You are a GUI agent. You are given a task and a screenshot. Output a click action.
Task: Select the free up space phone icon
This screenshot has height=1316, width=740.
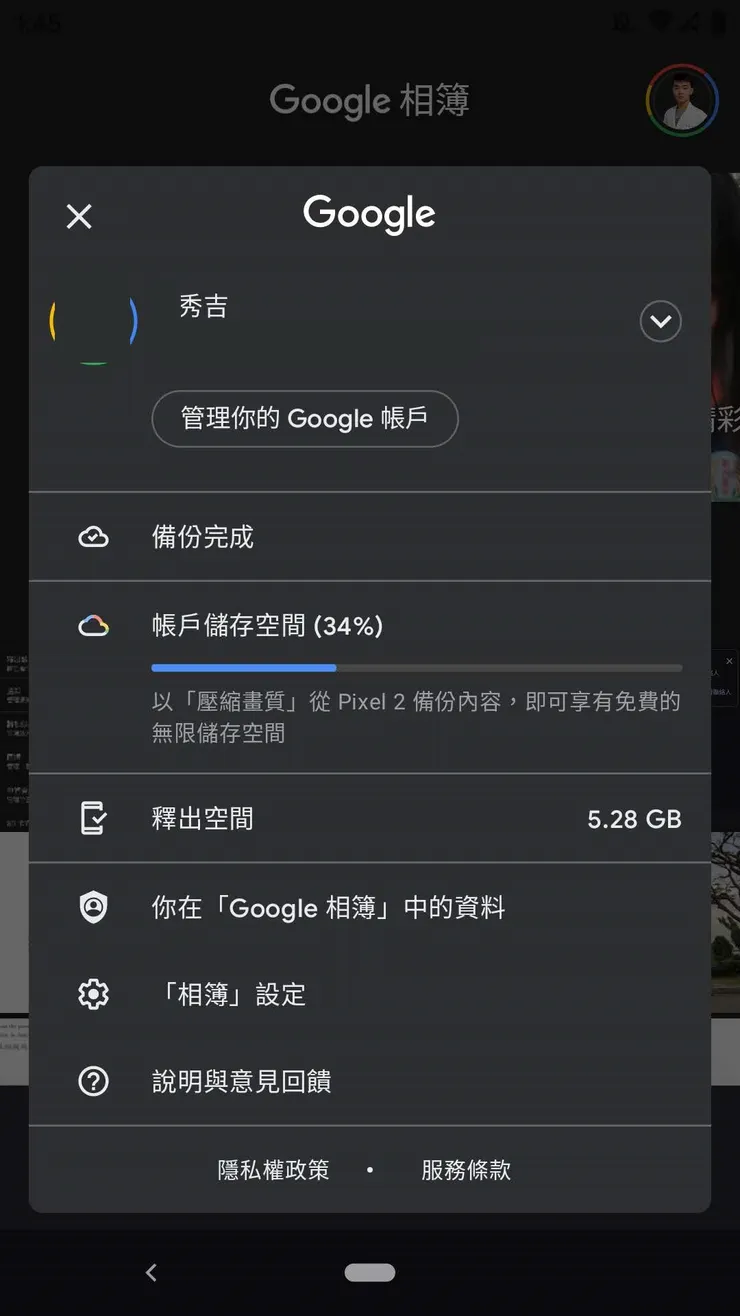click(x=93, y=818)
